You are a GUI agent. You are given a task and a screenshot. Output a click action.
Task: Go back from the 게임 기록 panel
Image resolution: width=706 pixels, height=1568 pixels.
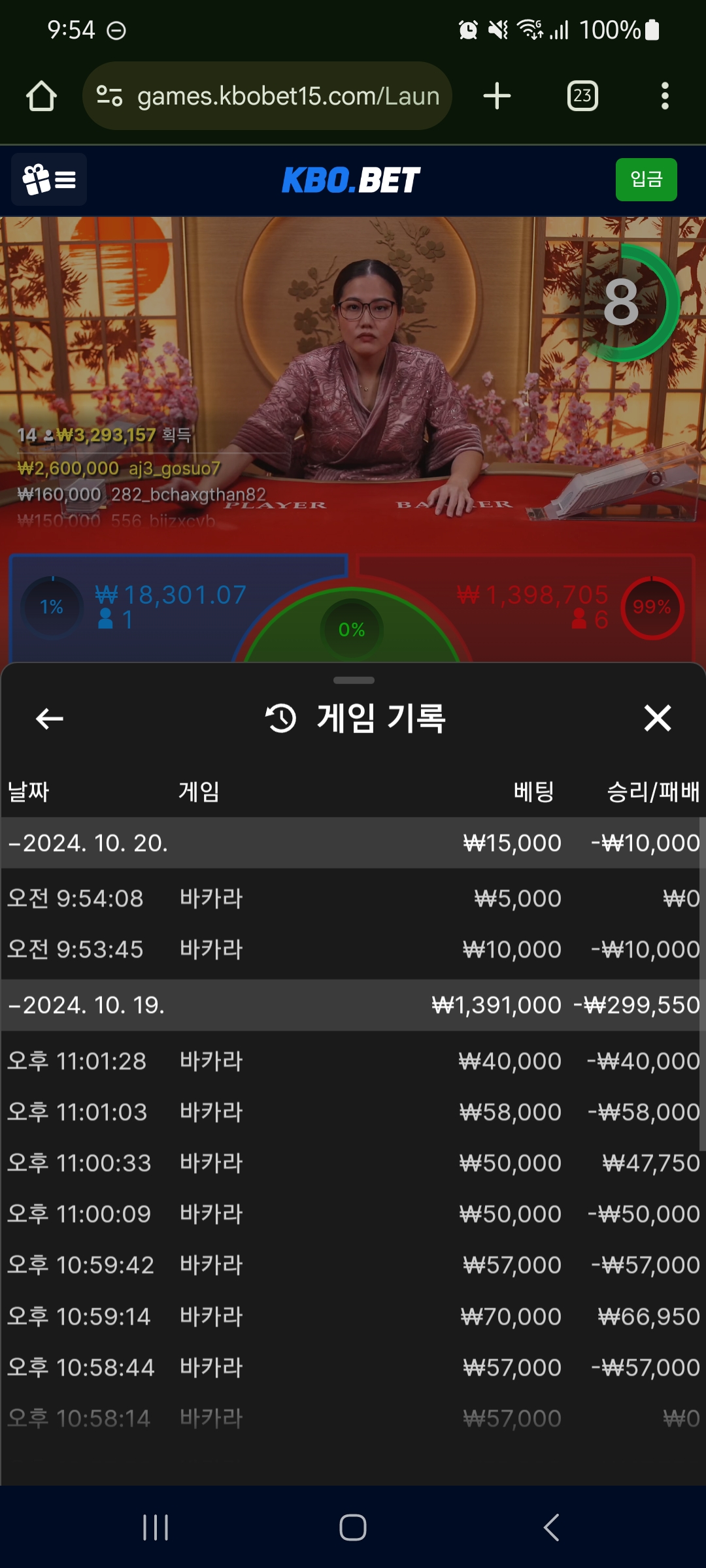coord(50,719)
